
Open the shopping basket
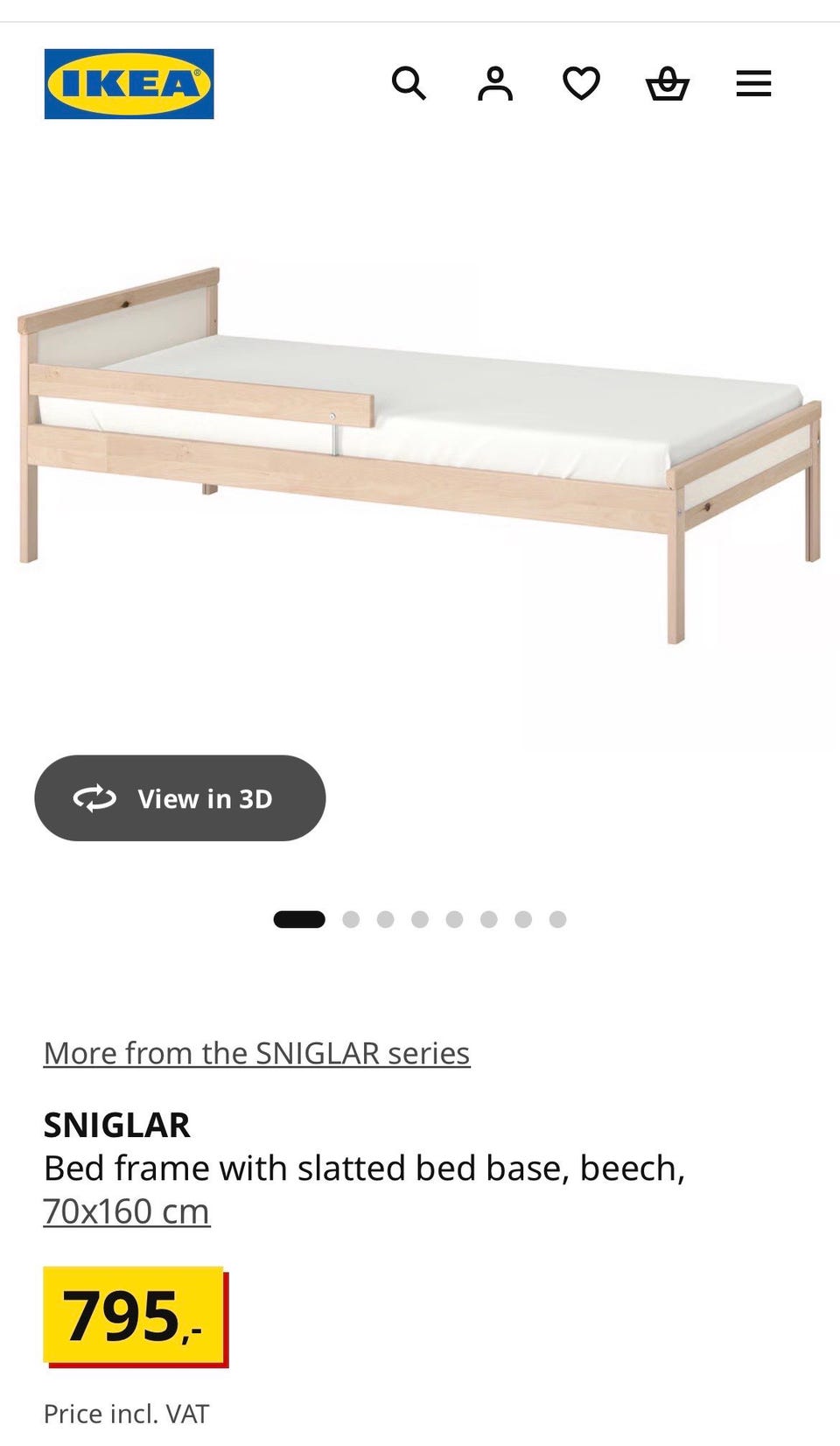pos(668,84)
